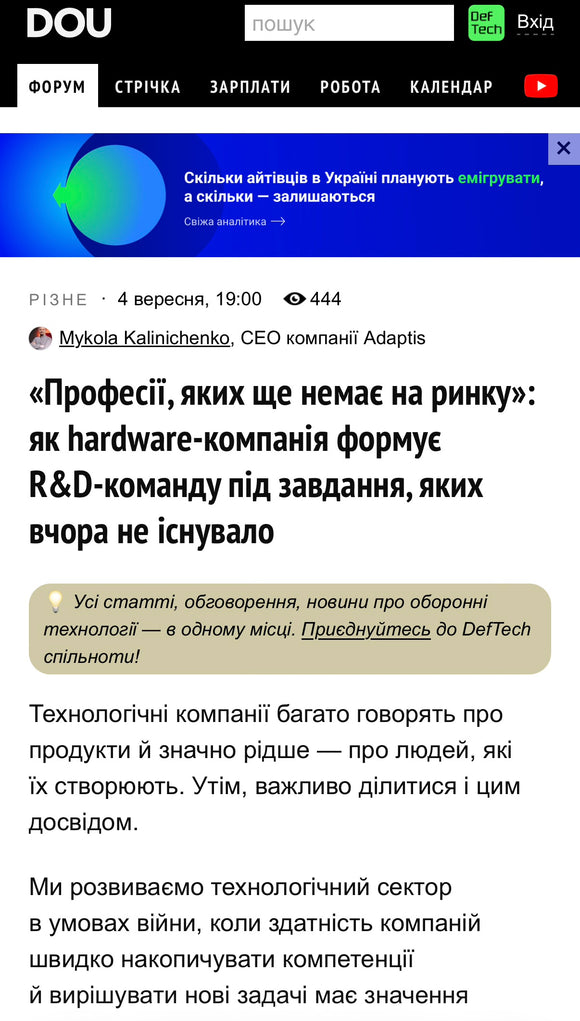Open the Різне category

coord(58,300)
